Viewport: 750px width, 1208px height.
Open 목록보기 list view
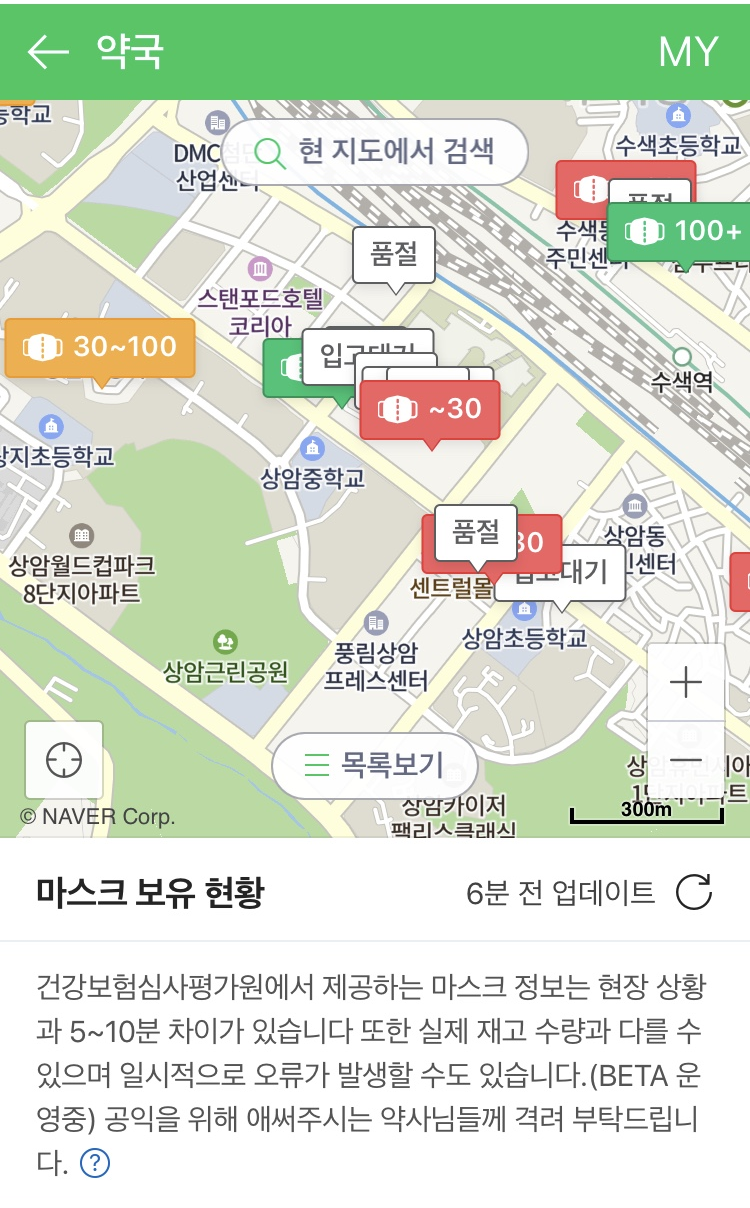374,765
